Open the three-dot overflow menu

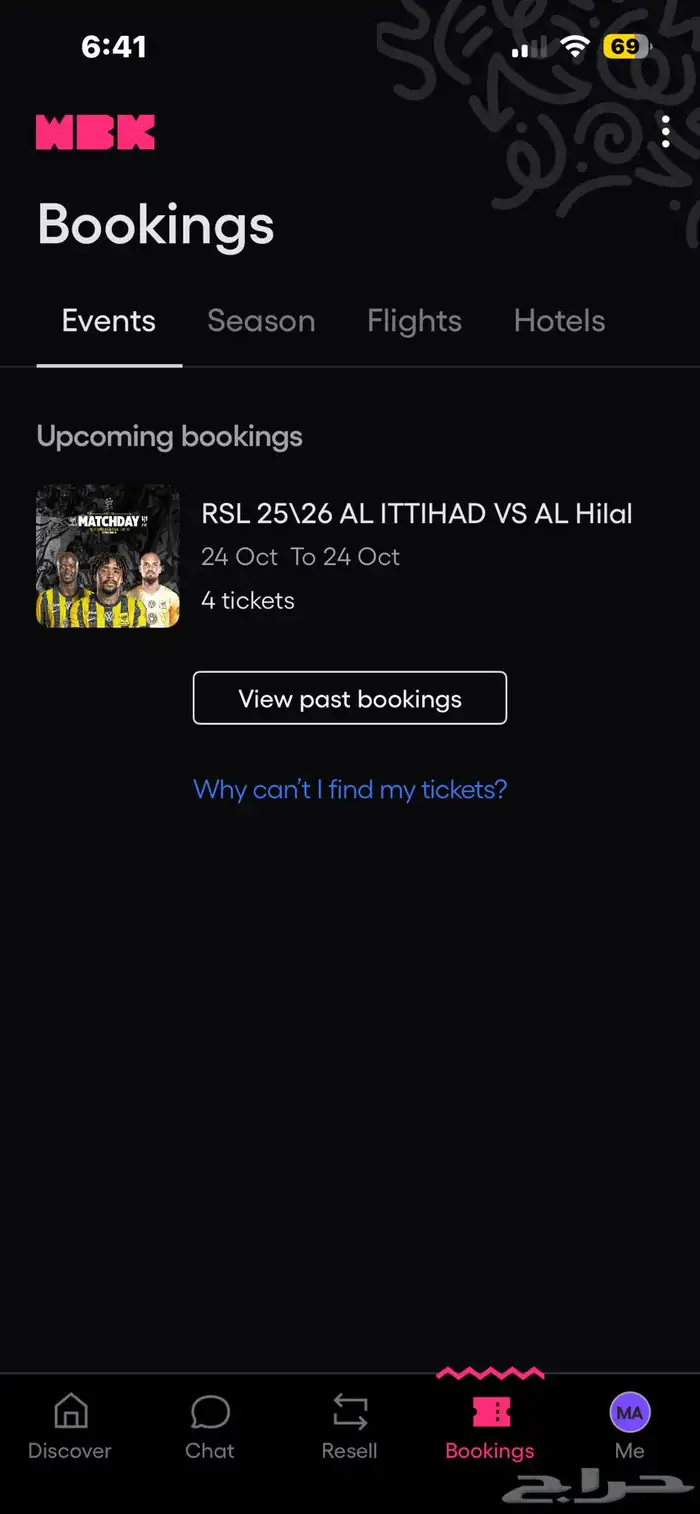(665, 132)
